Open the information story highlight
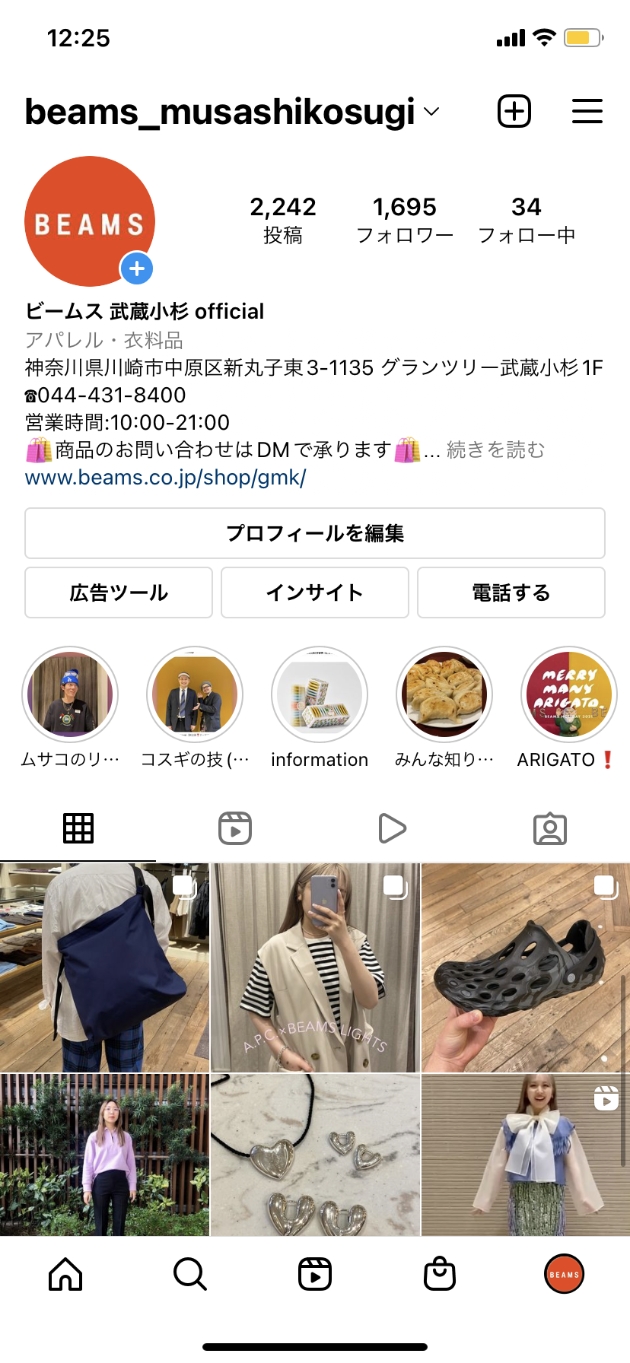 click(319, 695)
